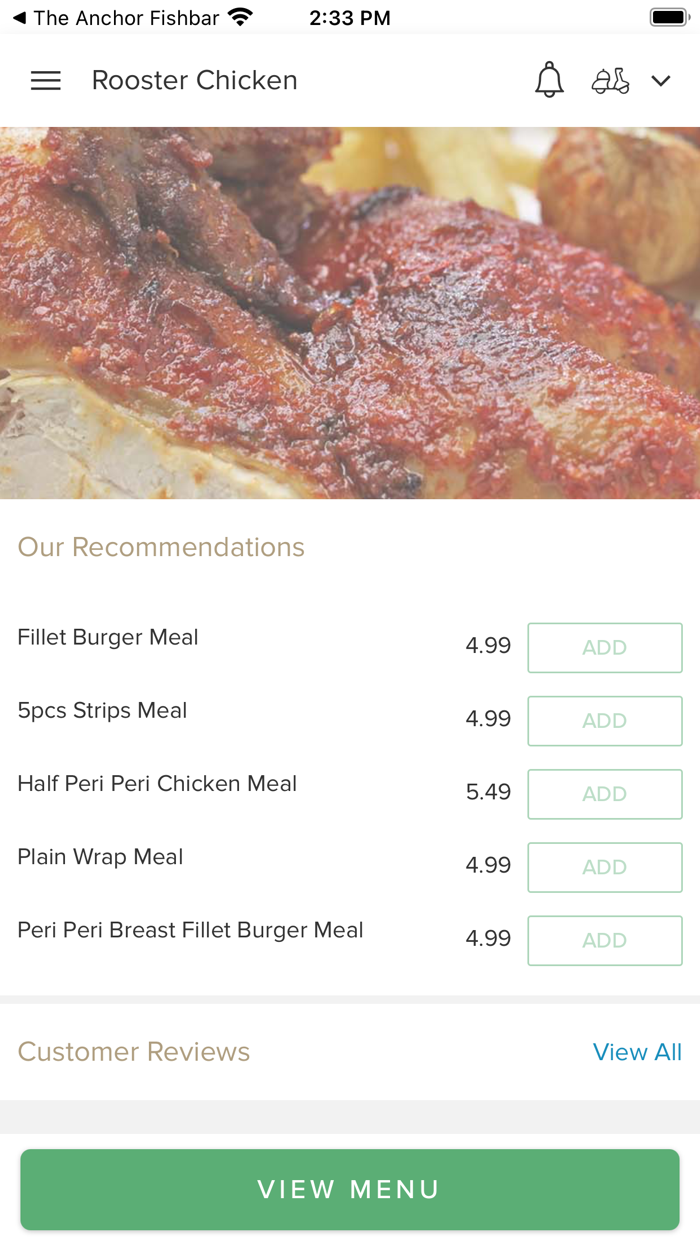Viewport: 700px width, 1244px height.
Task: Add Fillet Burger Meal to order
Action: point(604,648)
